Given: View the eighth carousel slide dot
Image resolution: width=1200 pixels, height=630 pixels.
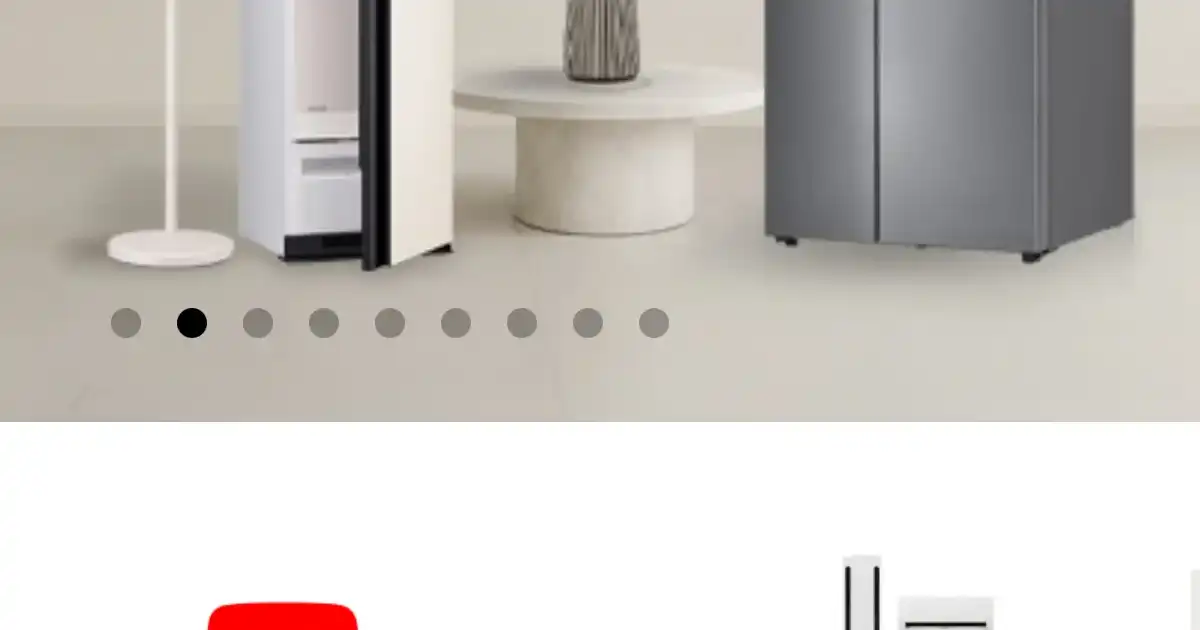Looking at the screenshot, I should 588,323.
